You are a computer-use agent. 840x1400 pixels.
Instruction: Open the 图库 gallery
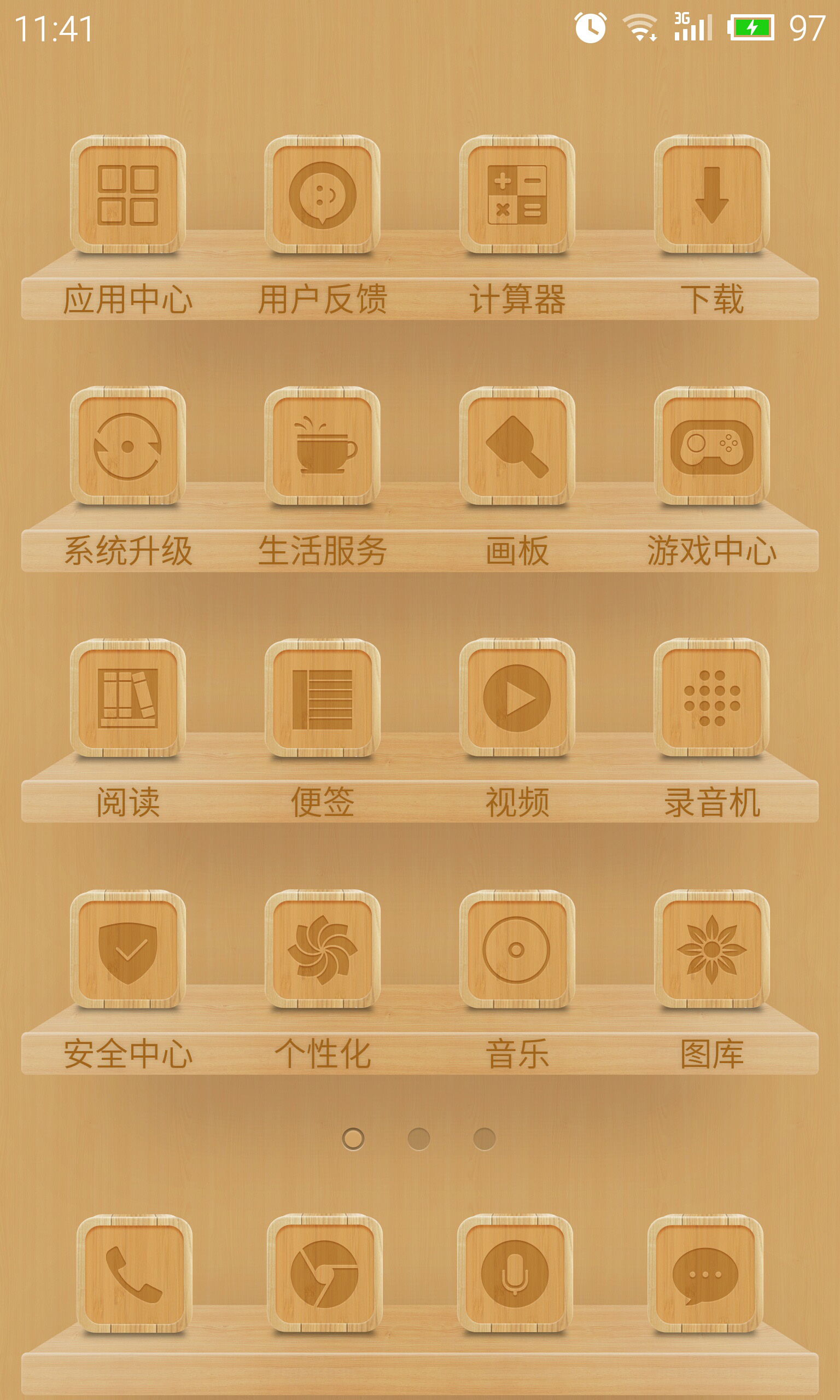tap(711, 949)
